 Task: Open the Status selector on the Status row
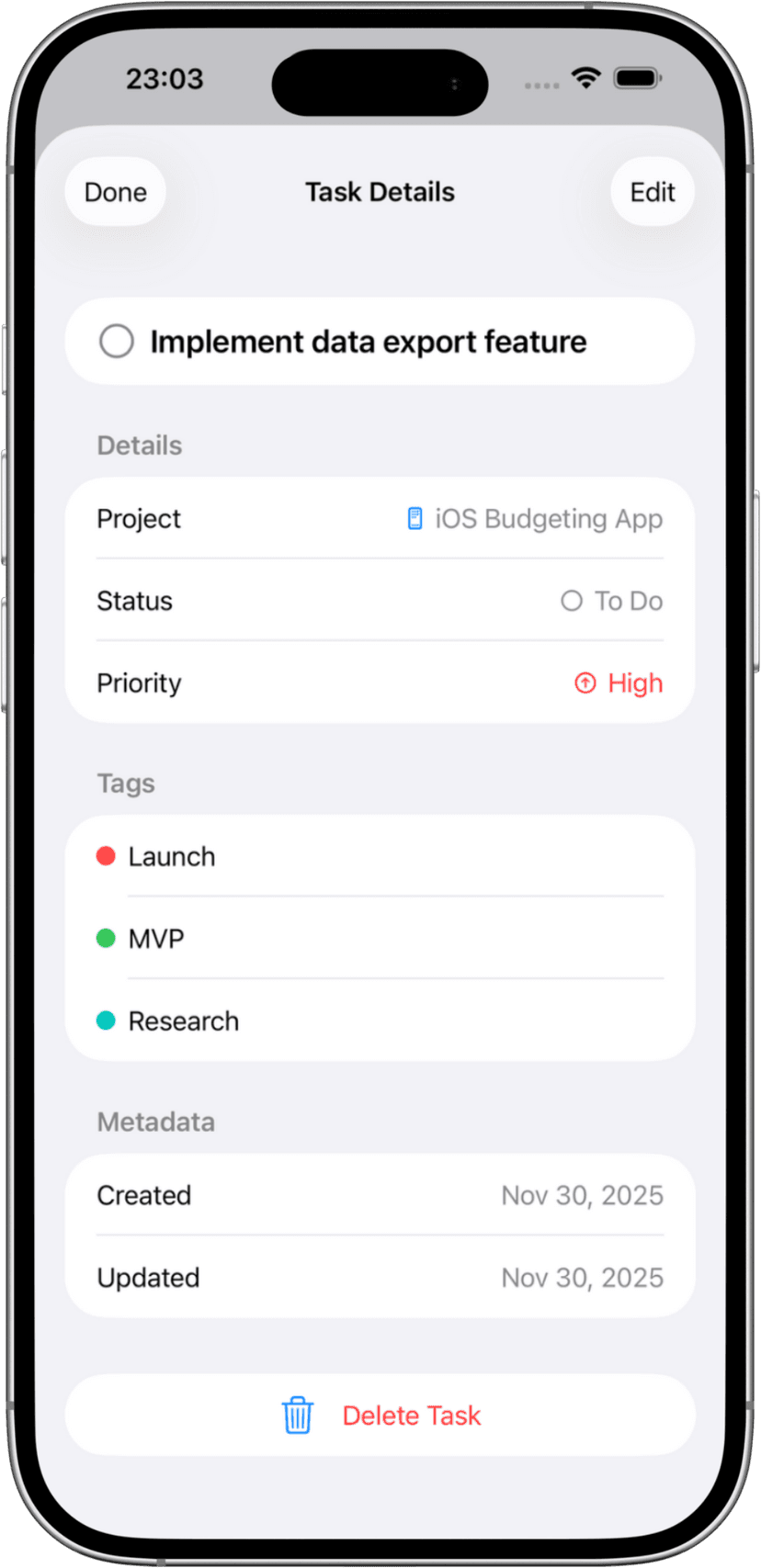pyautogui.click(x=380, y=601)
